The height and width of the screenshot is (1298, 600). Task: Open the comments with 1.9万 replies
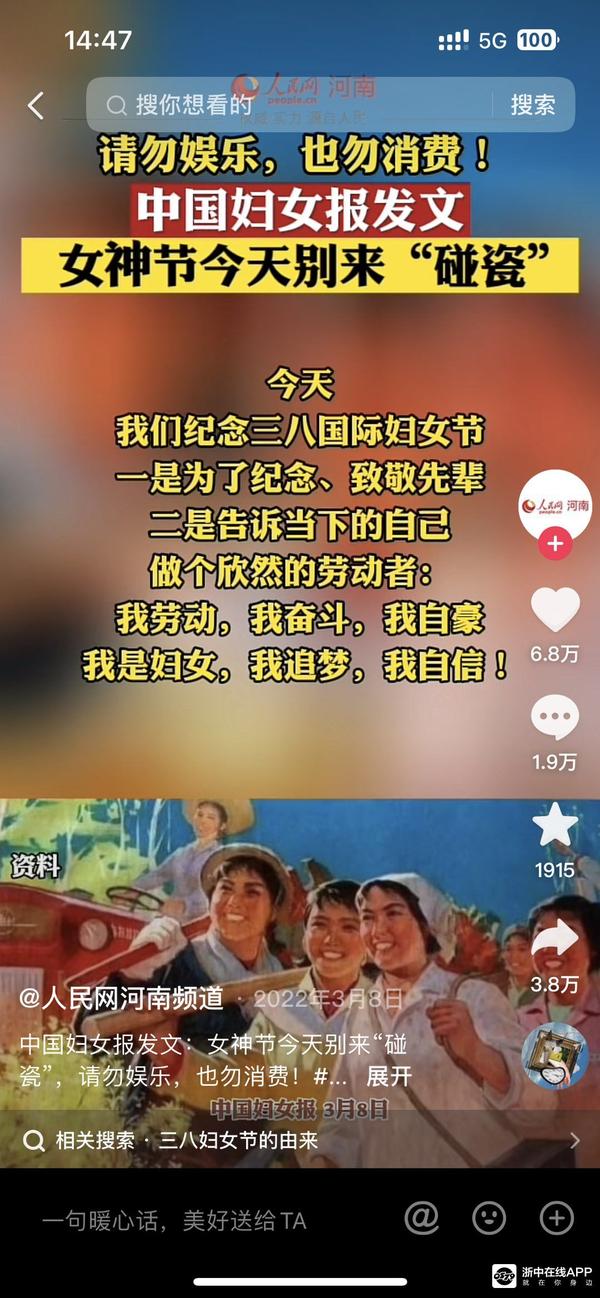tap(554, 720)
